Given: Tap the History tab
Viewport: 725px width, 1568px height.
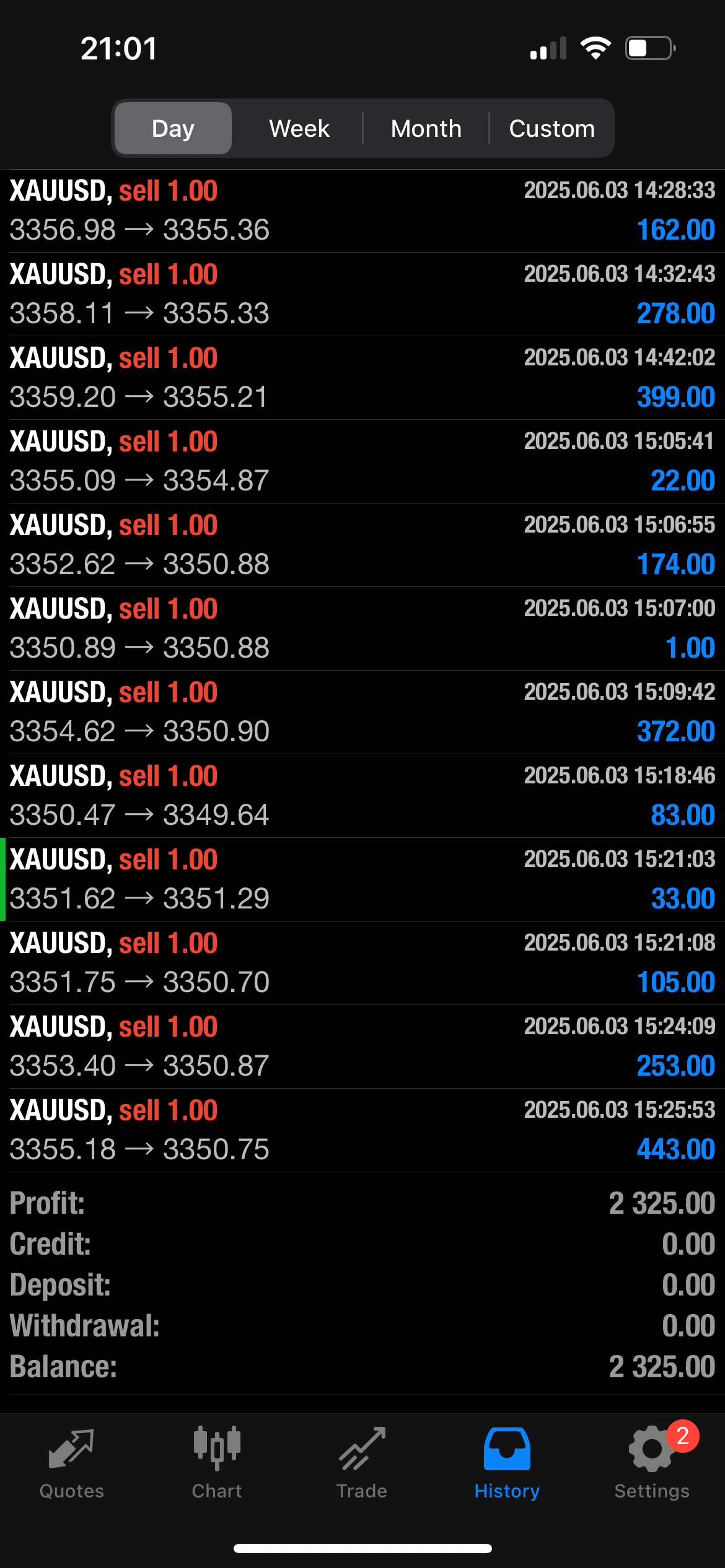Looking at the screenshot, I should tap(507, 1463).
